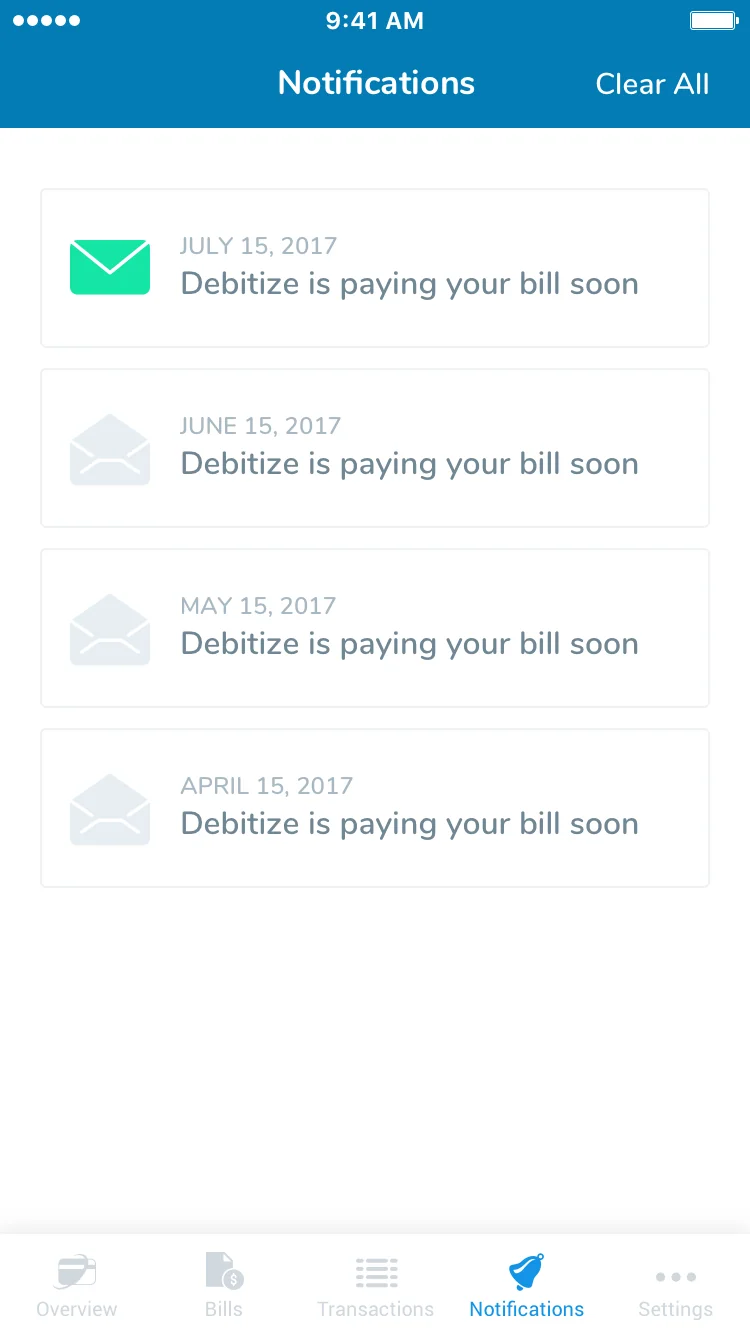Open the Bills document icon
The width and height of the screenshot is (750, 1334).
click(223, 1269)
